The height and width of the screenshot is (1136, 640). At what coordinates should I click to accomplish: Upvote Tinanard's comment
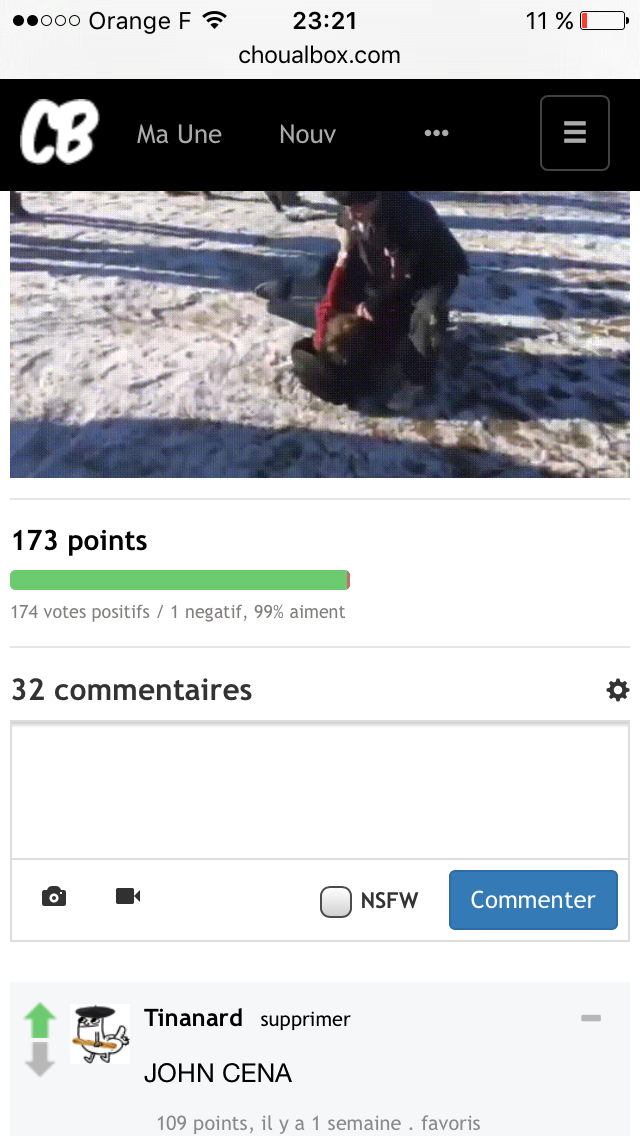point(40,1021)
